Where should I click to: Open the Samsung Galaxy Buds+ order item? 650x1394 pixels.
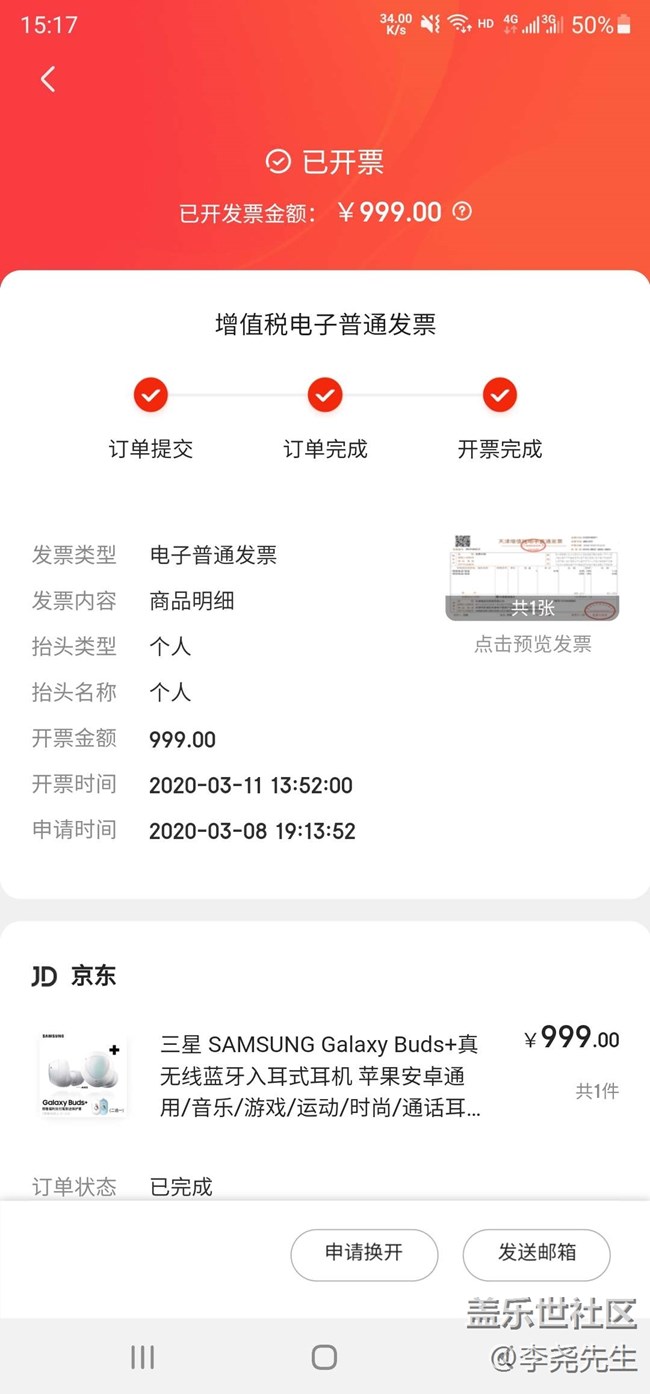[x=320, y=1075]
